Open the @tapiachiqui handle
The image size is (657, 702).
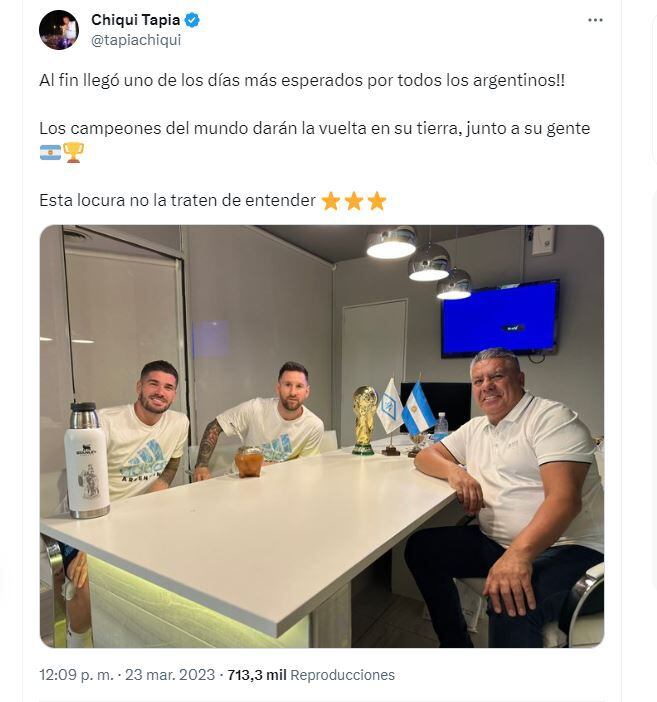136,40
